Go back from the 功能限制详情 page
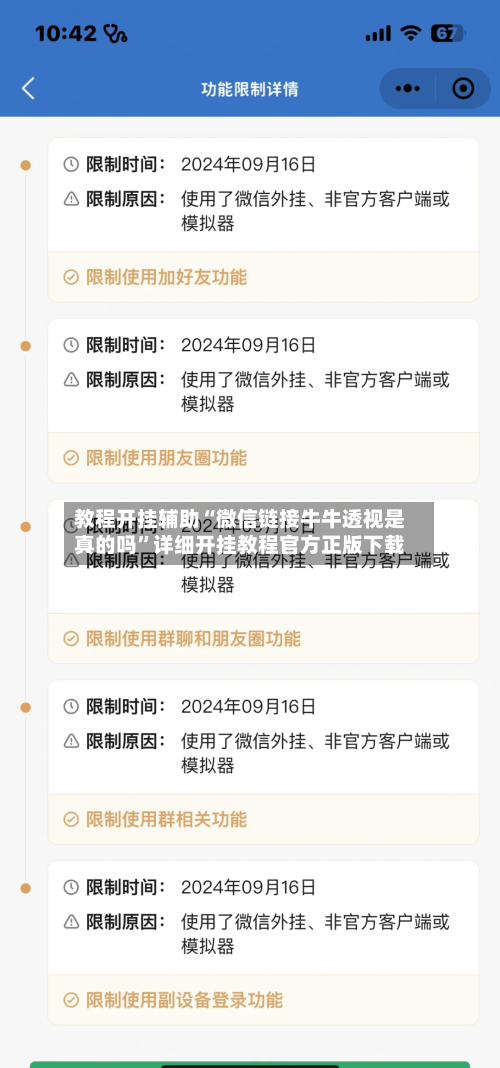The image size is (500, 1068). (x=28, y=89)
